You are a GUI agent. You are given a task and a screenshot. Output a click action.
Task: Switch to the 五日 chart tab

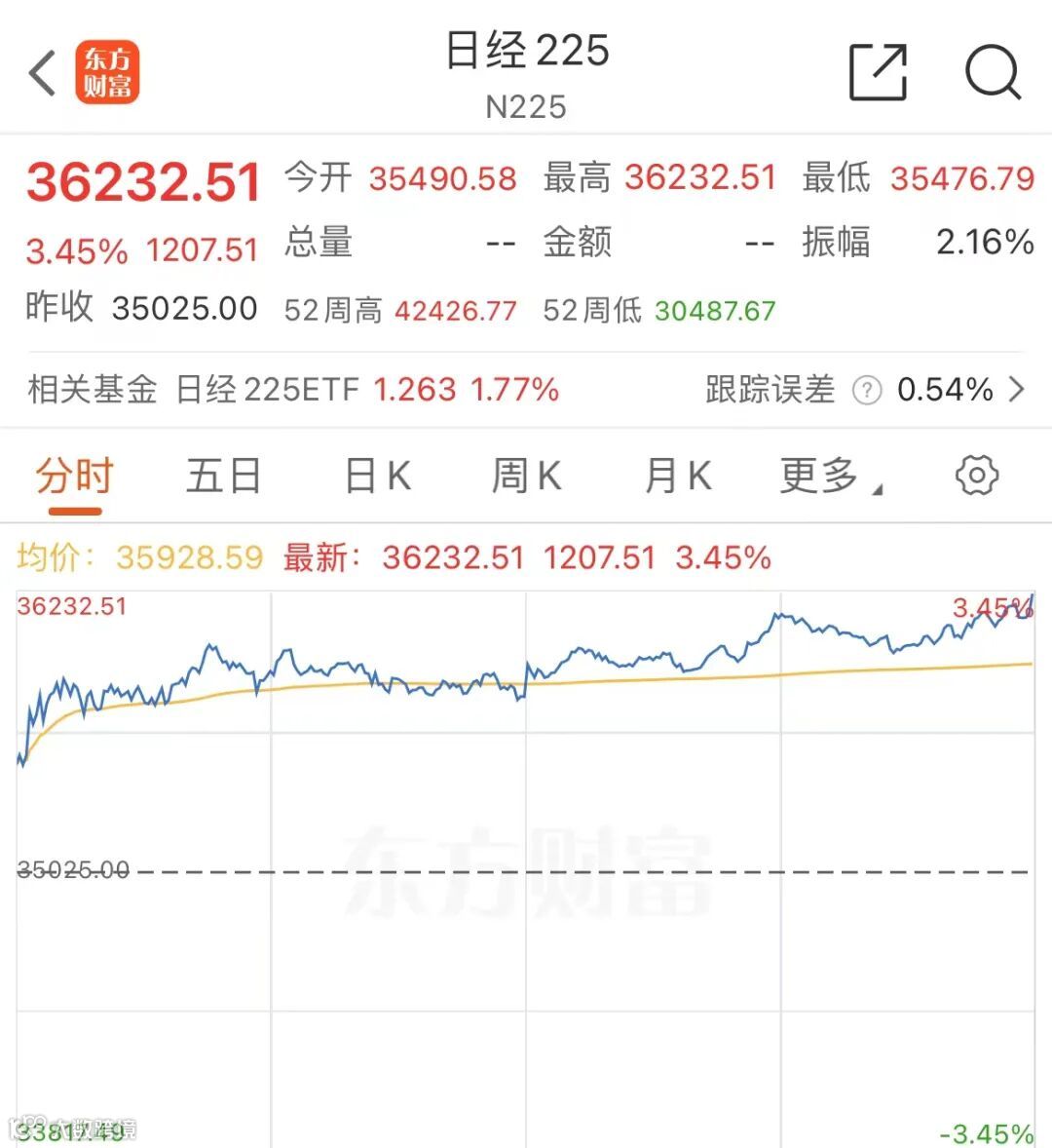click(x=224, y=477)
